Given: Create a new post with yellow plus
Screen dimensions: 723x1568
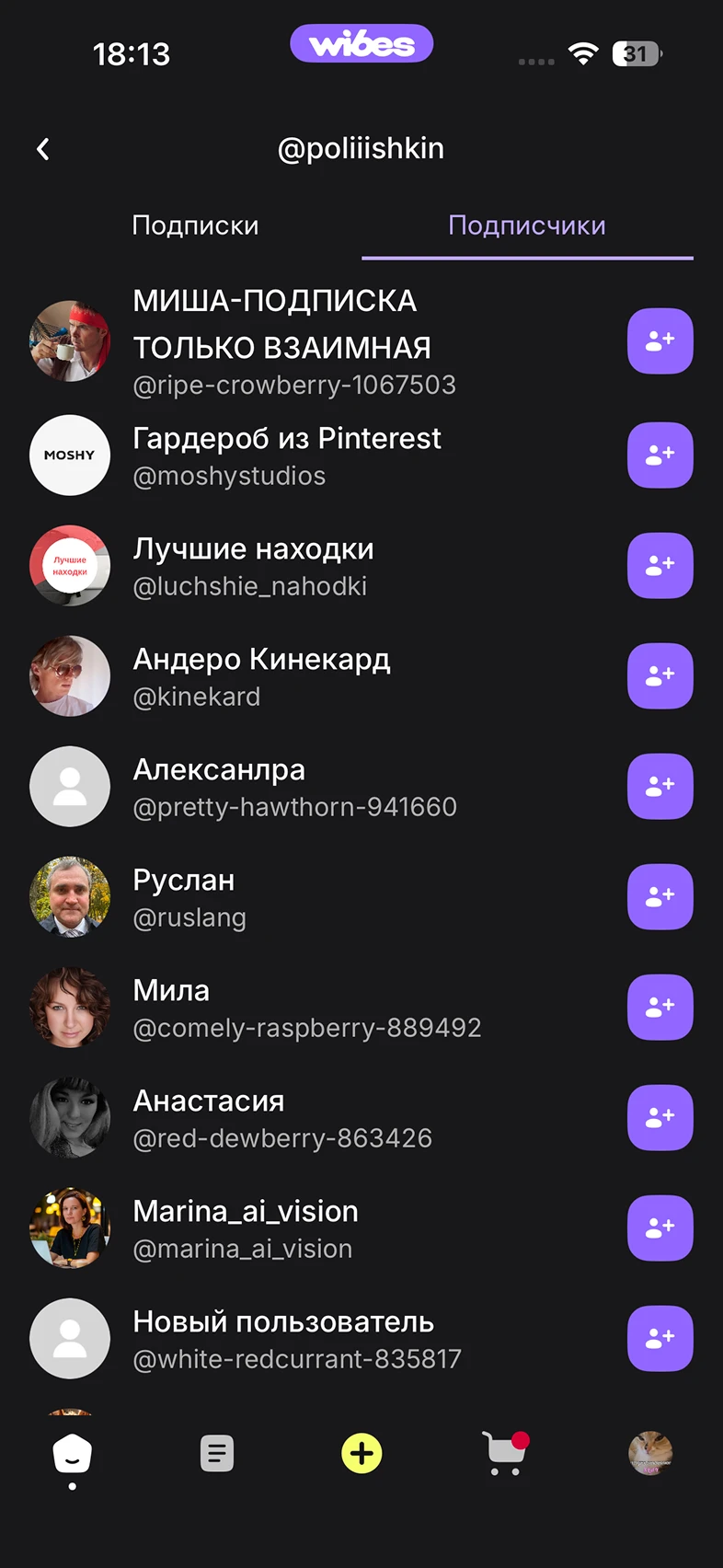Looking at the screenshot, I should [361, 1454].
